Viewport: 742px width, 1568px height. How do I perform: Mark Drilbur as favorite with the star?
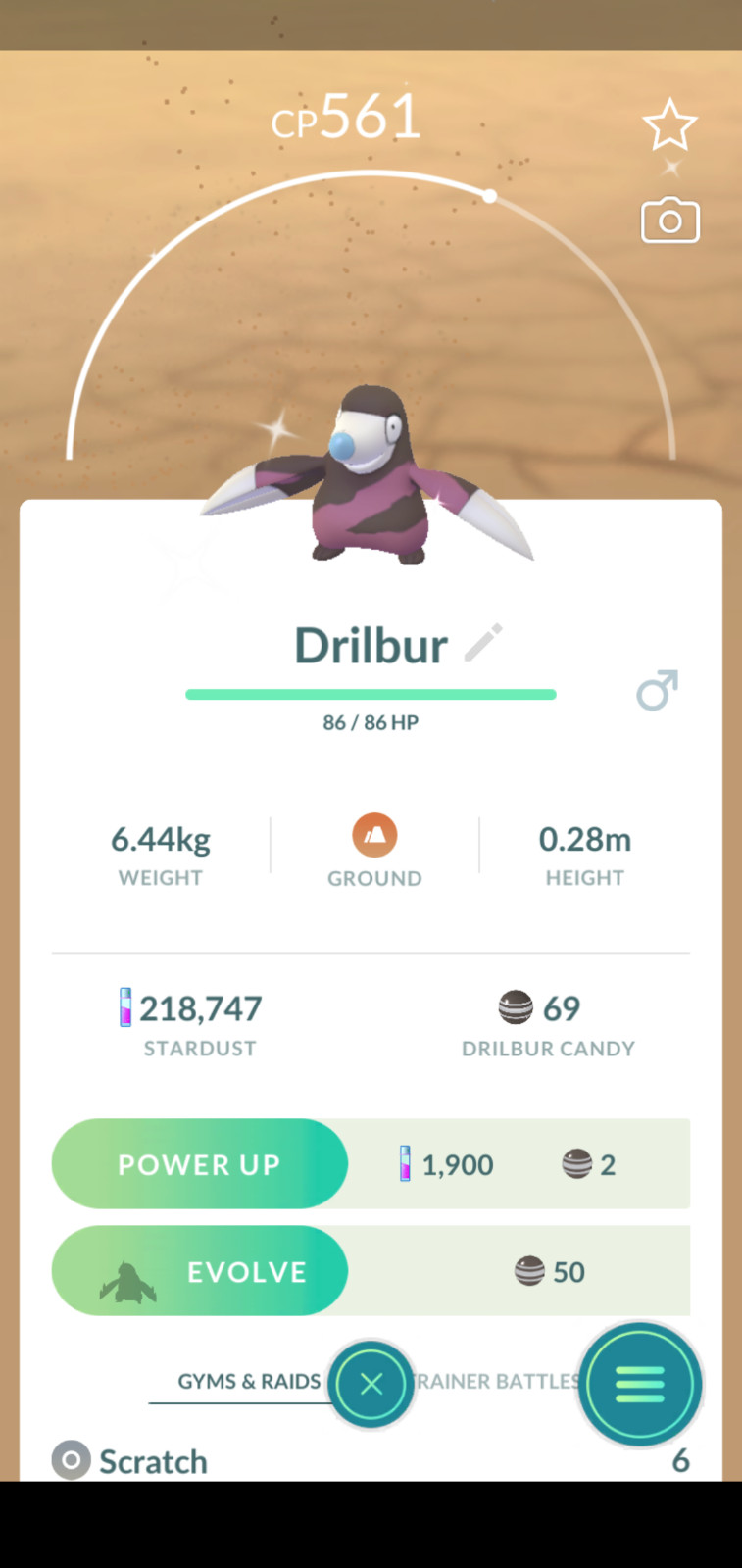click(669, 125)
